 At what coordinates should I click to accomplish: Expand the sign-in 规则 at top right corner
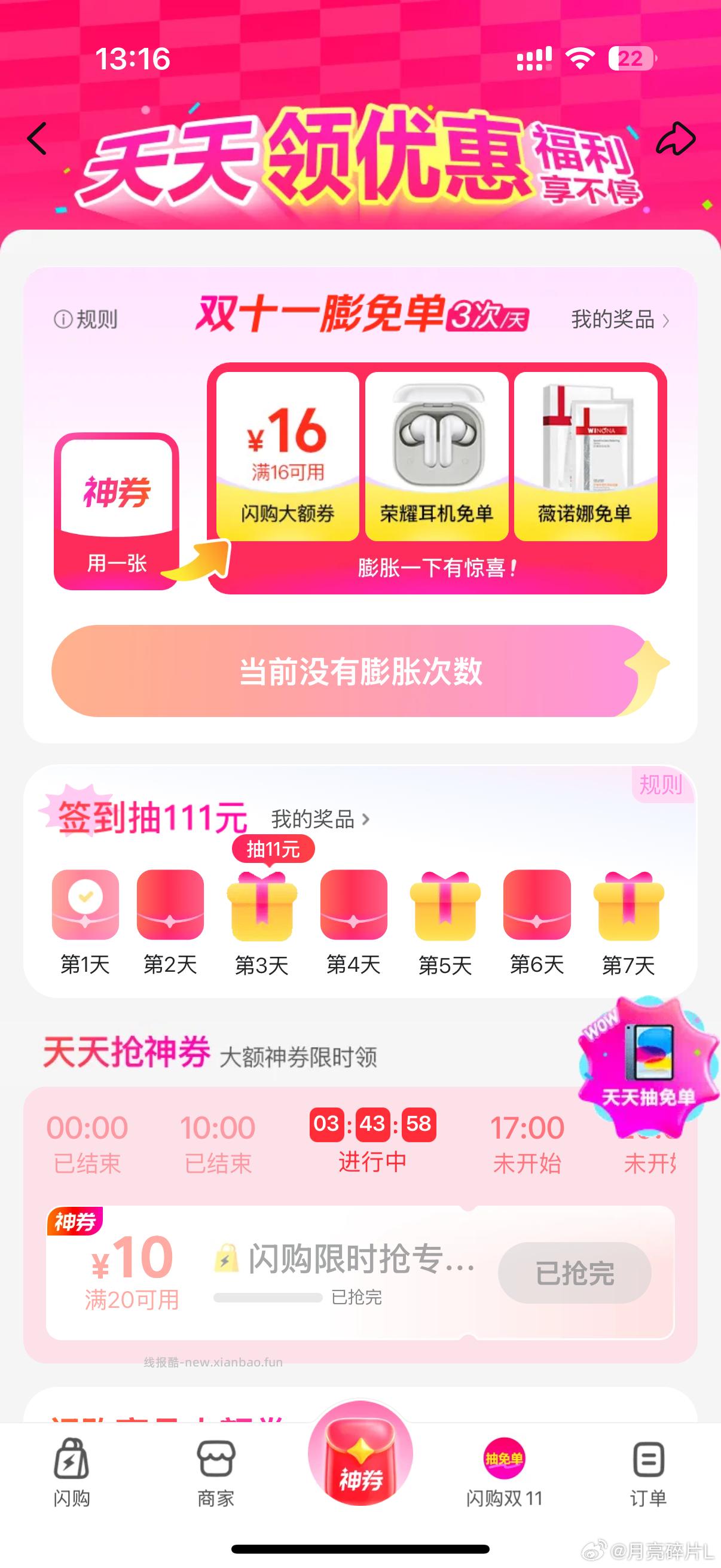[661, 785]
